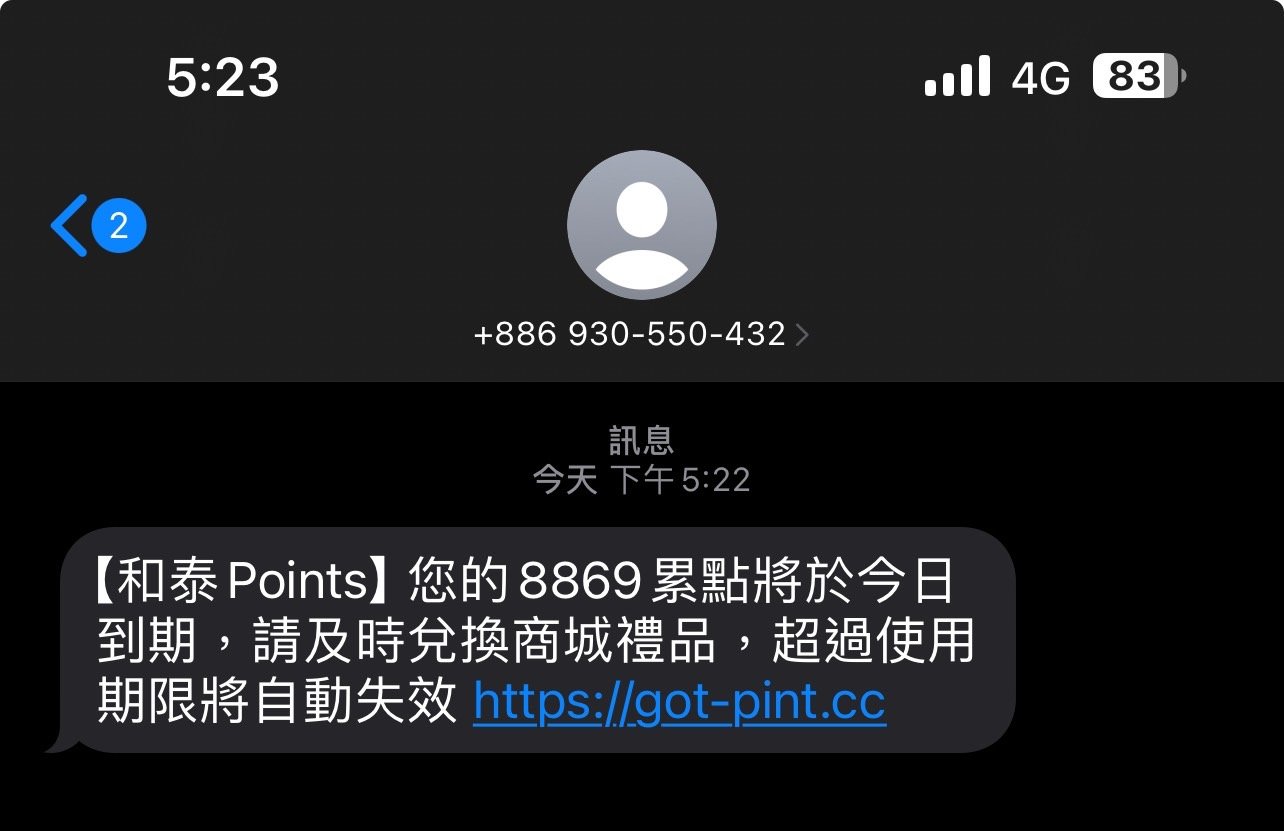Open the https://got-pint.cc link

pyautogui.click(x=679, y=701)
